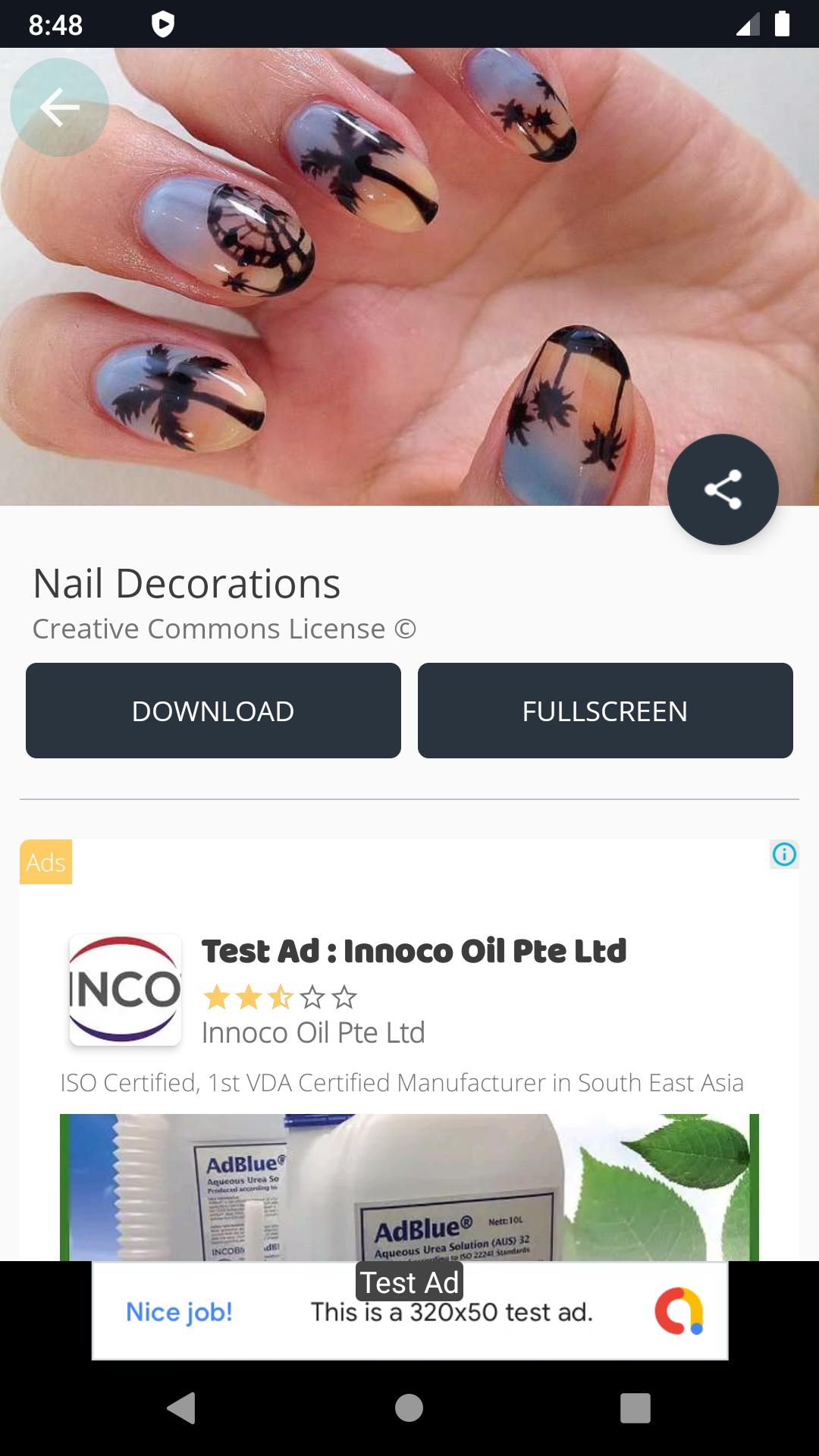
Task: Open the wallpaper in Fullscreen
Action: coord(605,711)
